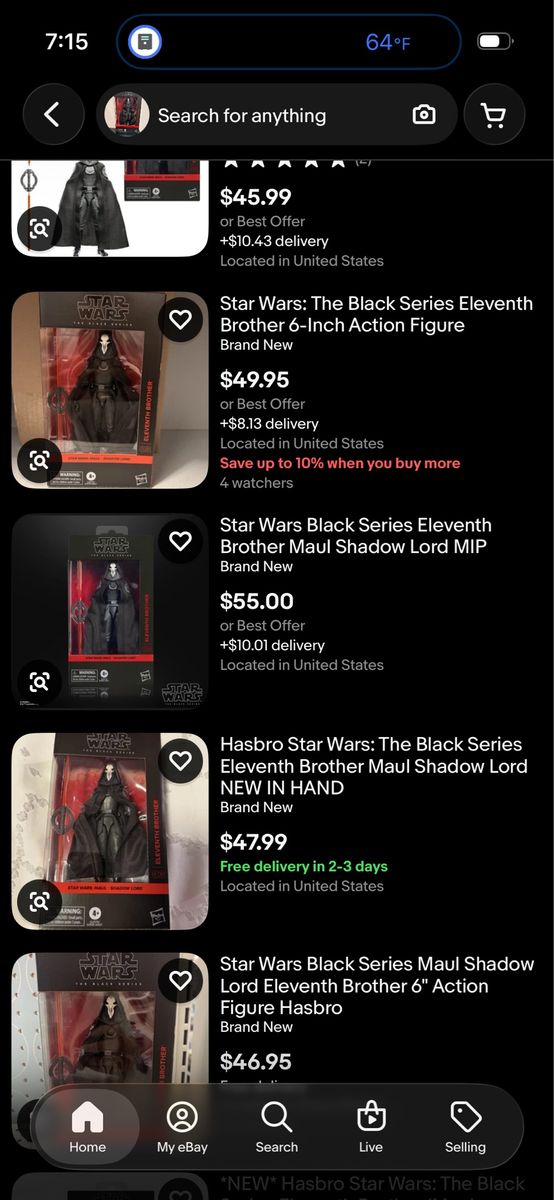
Task: Find similar items for the $49.95 listing
Action: (39, 460)
